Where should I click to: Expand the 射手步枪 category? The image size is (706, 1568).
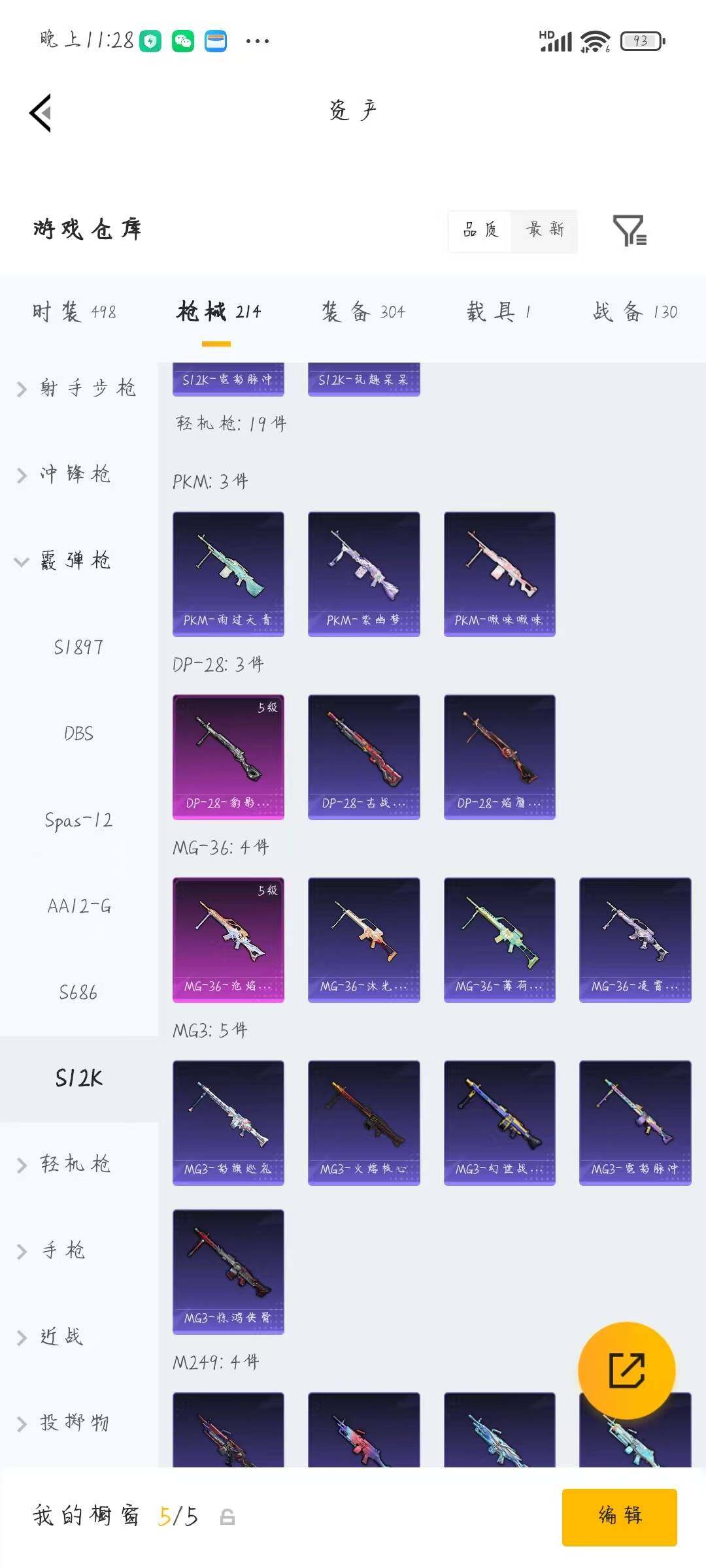point(78,389)
